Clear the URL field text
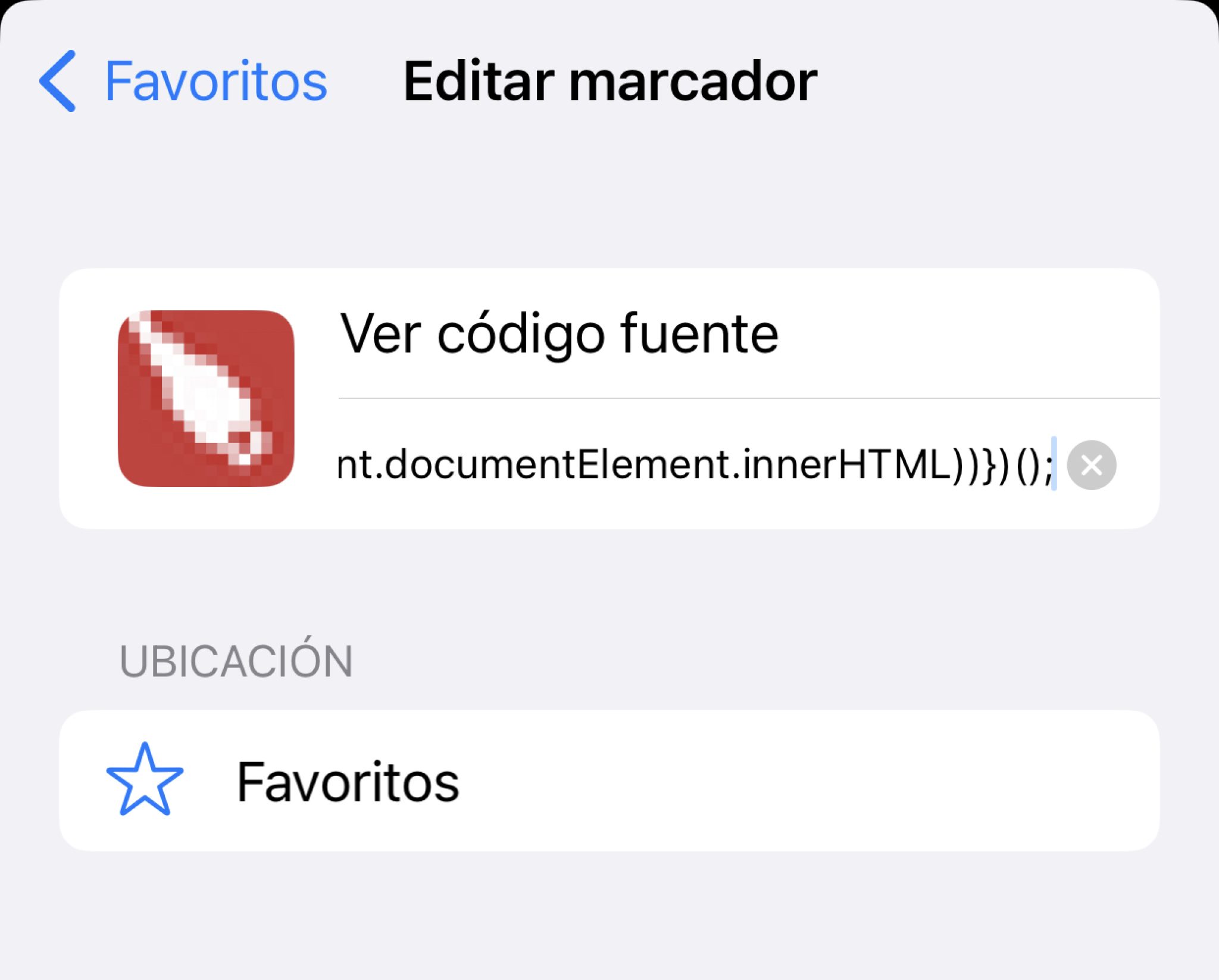 [x=1091, y=465]
